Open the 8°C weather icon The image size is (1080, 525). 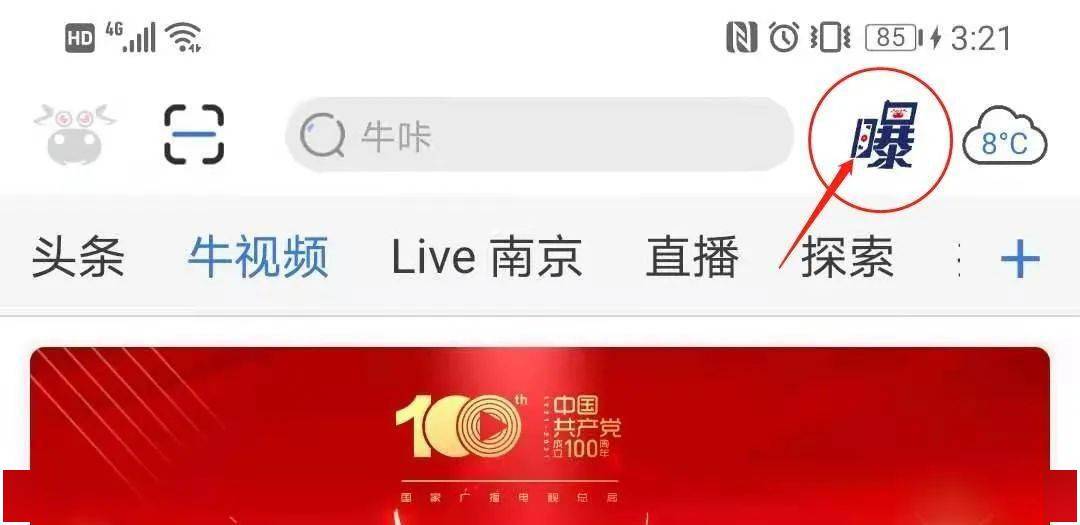[1004, 143]
